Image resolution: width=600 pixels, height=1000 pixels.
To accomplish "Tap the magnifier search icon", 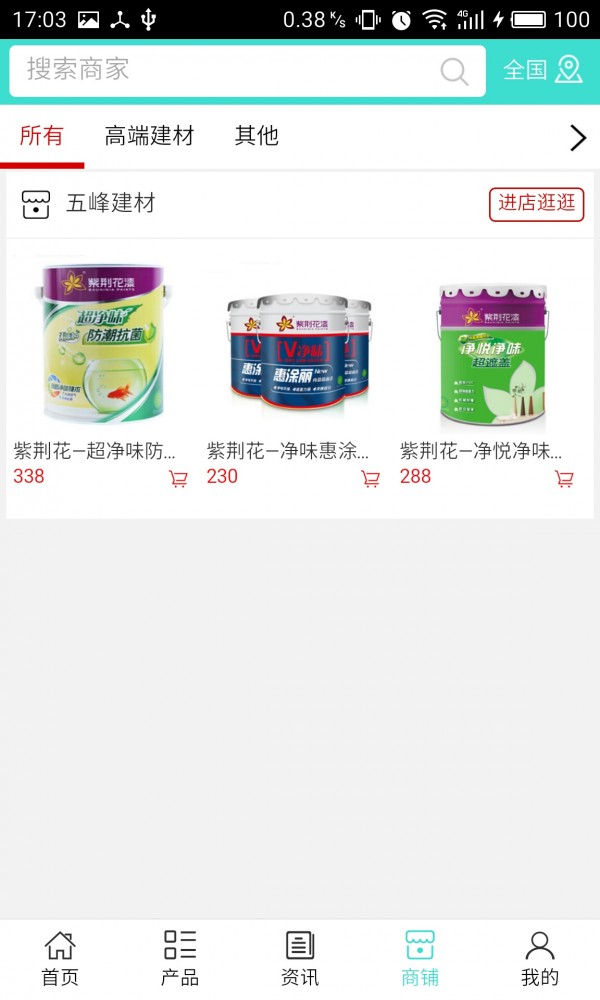I will (454, 71).
